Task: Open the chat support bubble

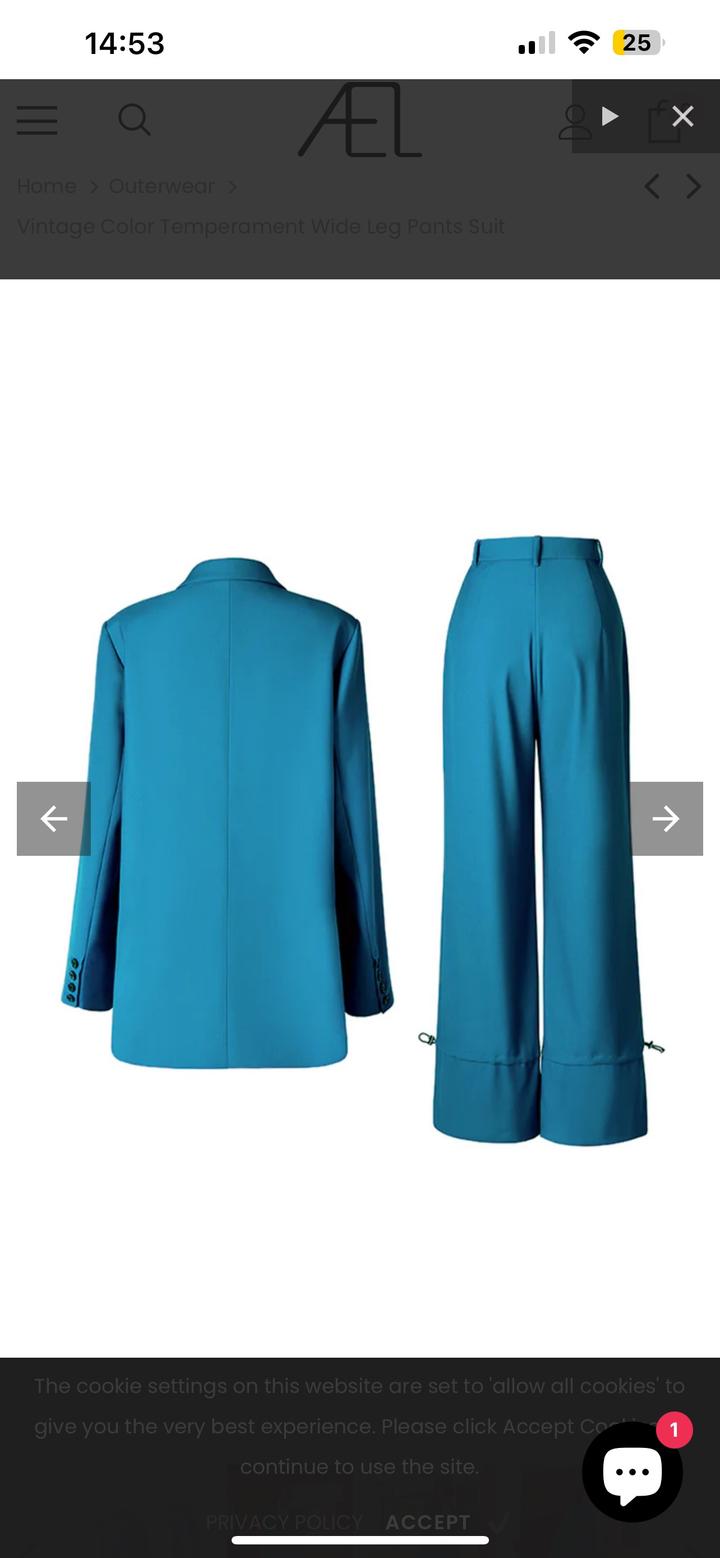Action: point(632,1471)
